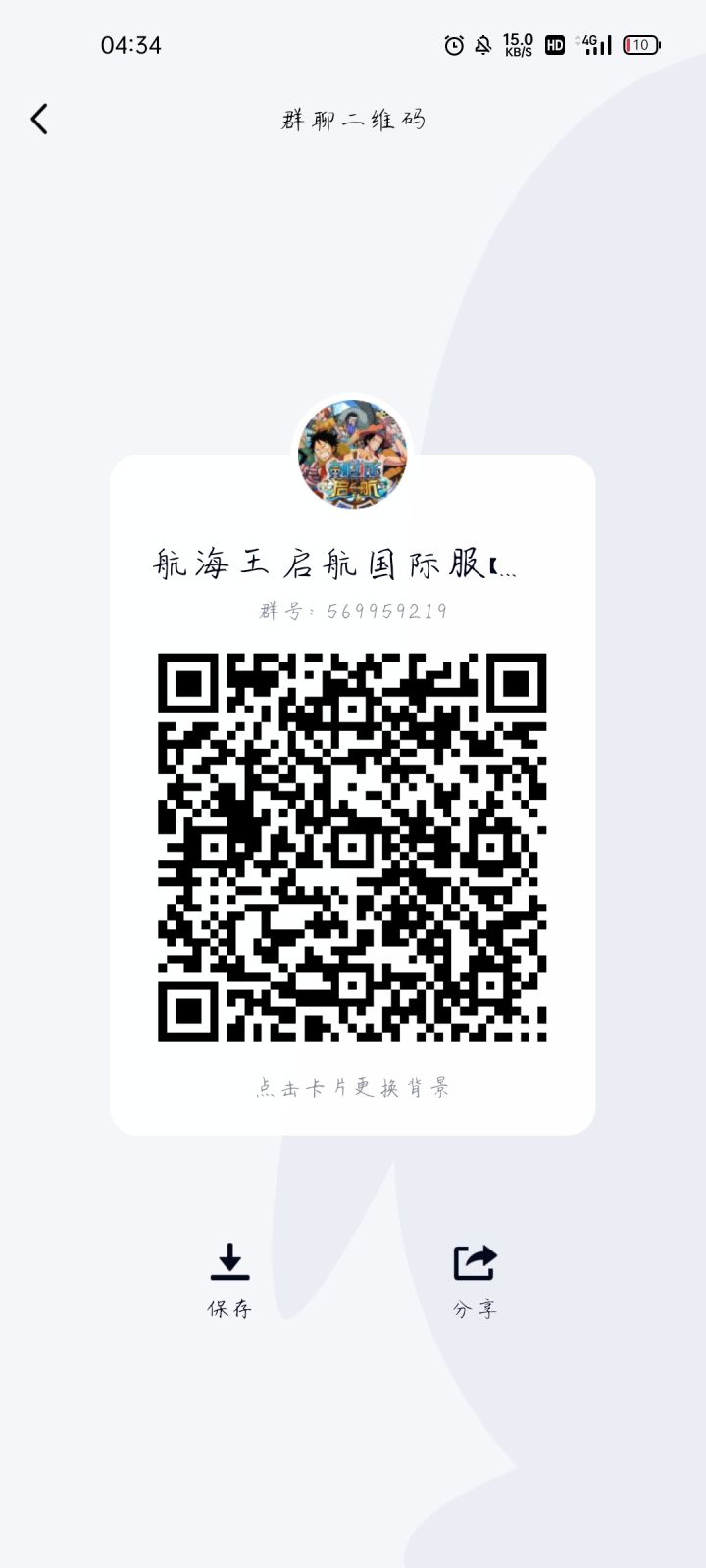Tap the share icon
706x1568 pixels.
tap(476, 1264)
